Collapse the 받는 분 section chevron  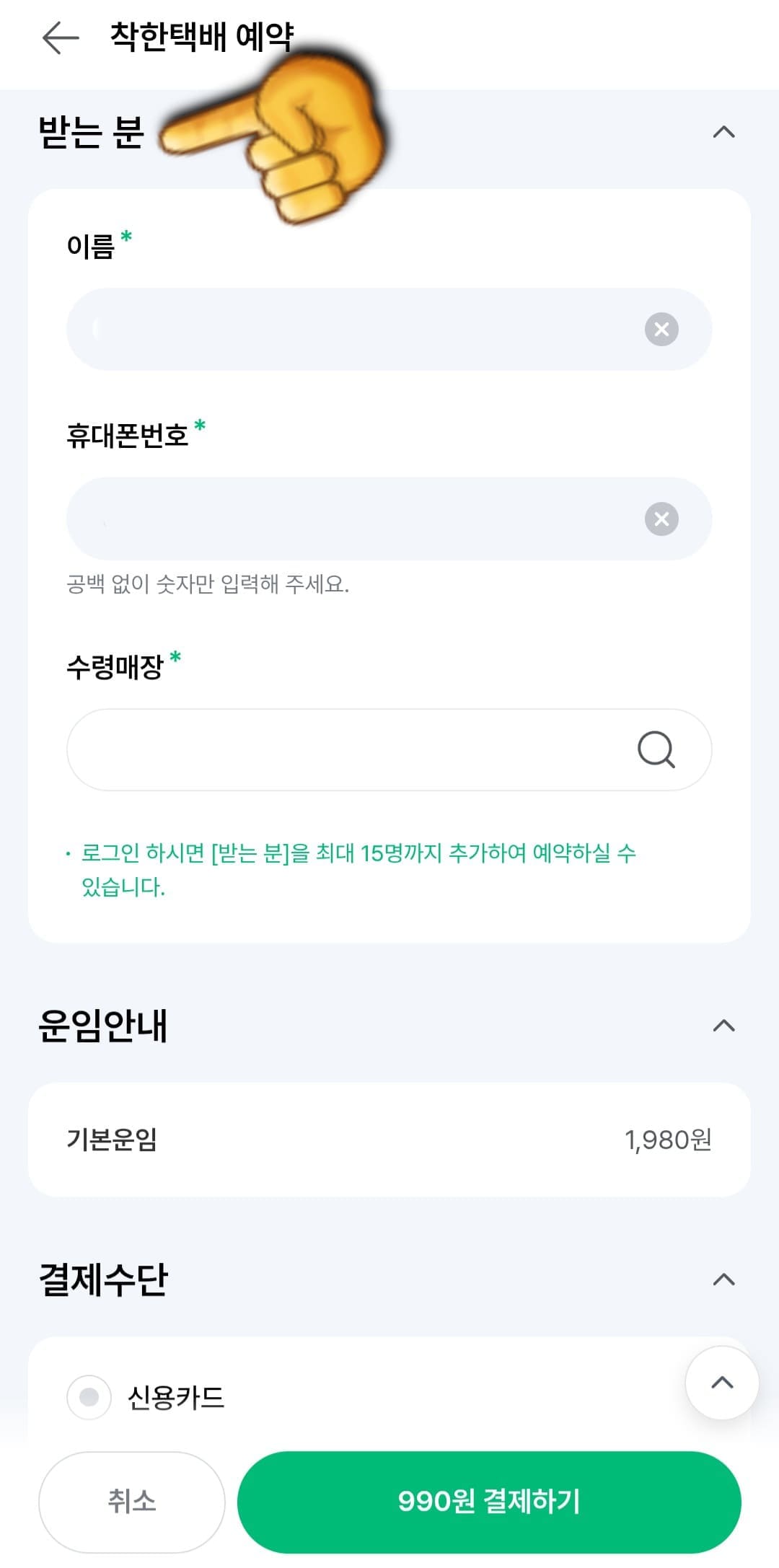[x=723, y=133]
